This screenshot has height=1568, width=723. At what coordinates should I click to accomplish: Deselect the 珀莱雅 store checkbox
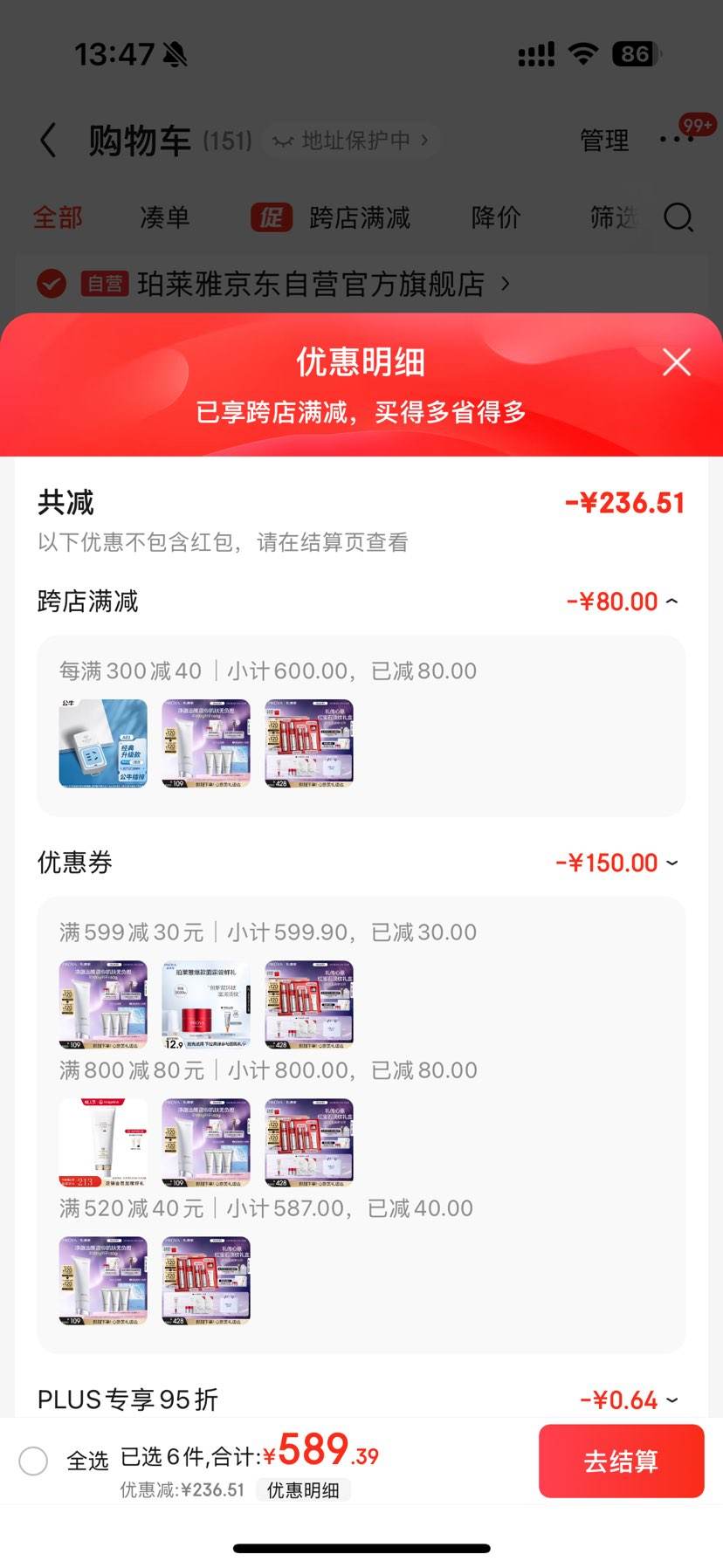click(51, 284)
